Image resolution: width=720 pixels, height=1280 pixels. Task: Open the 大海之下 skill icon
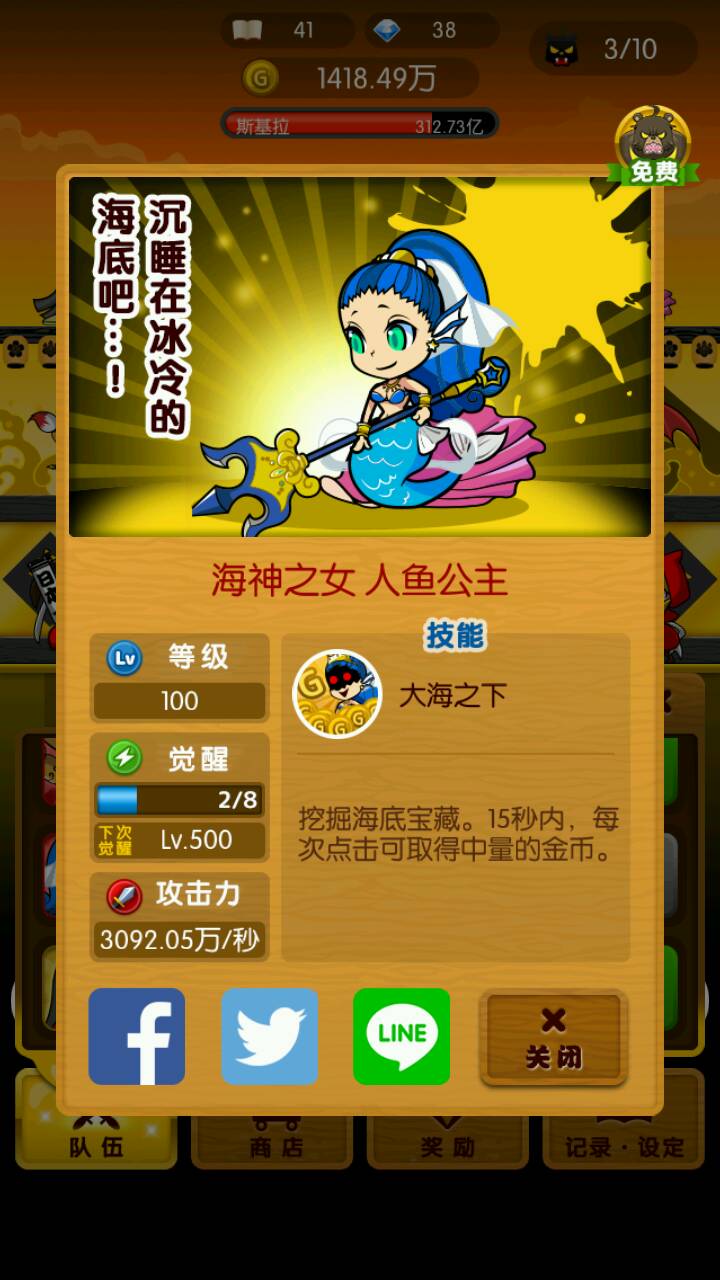point(337,694)
